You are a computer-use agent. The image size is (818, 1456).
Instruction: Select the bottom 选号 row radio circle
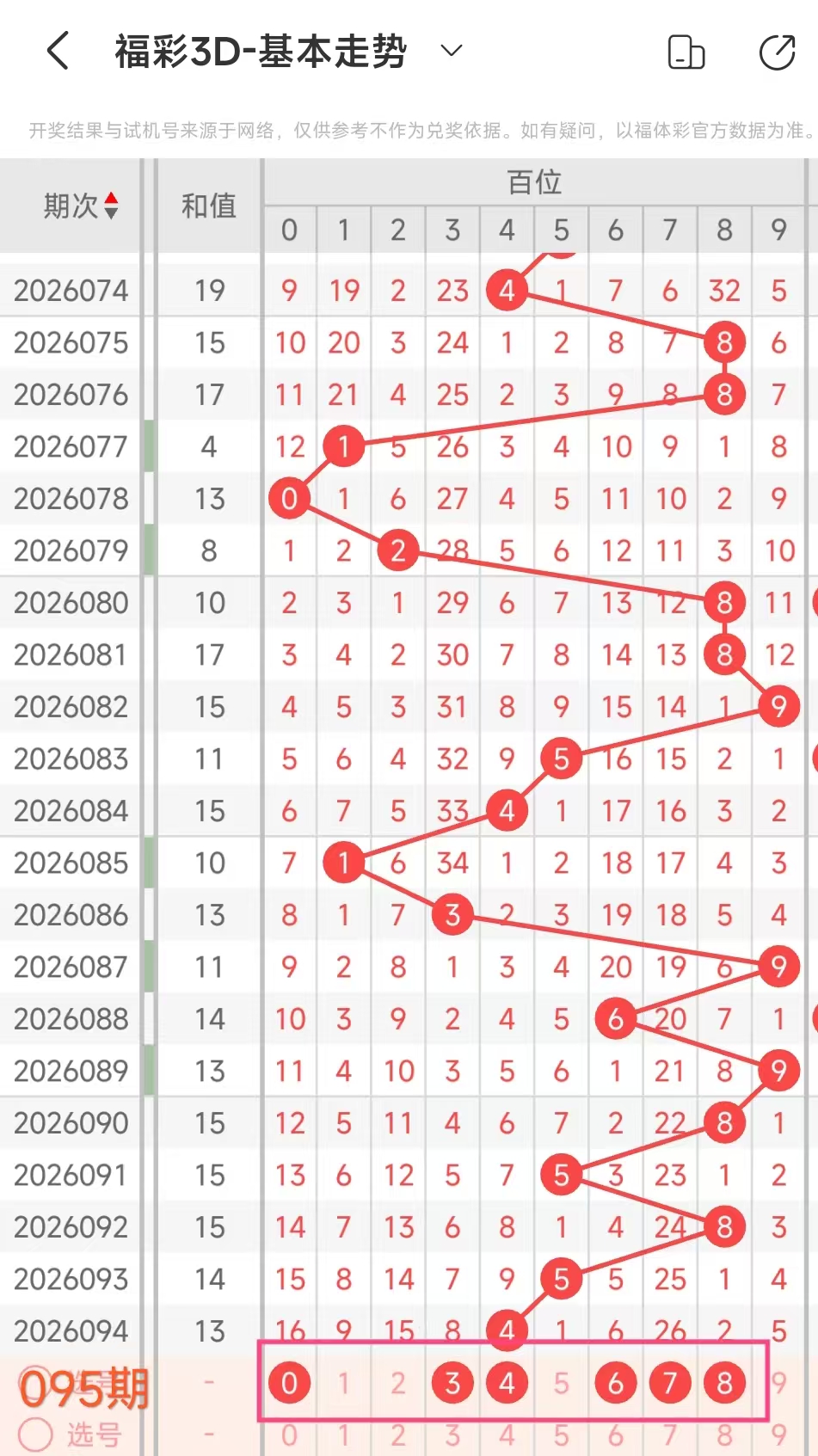36,1434
